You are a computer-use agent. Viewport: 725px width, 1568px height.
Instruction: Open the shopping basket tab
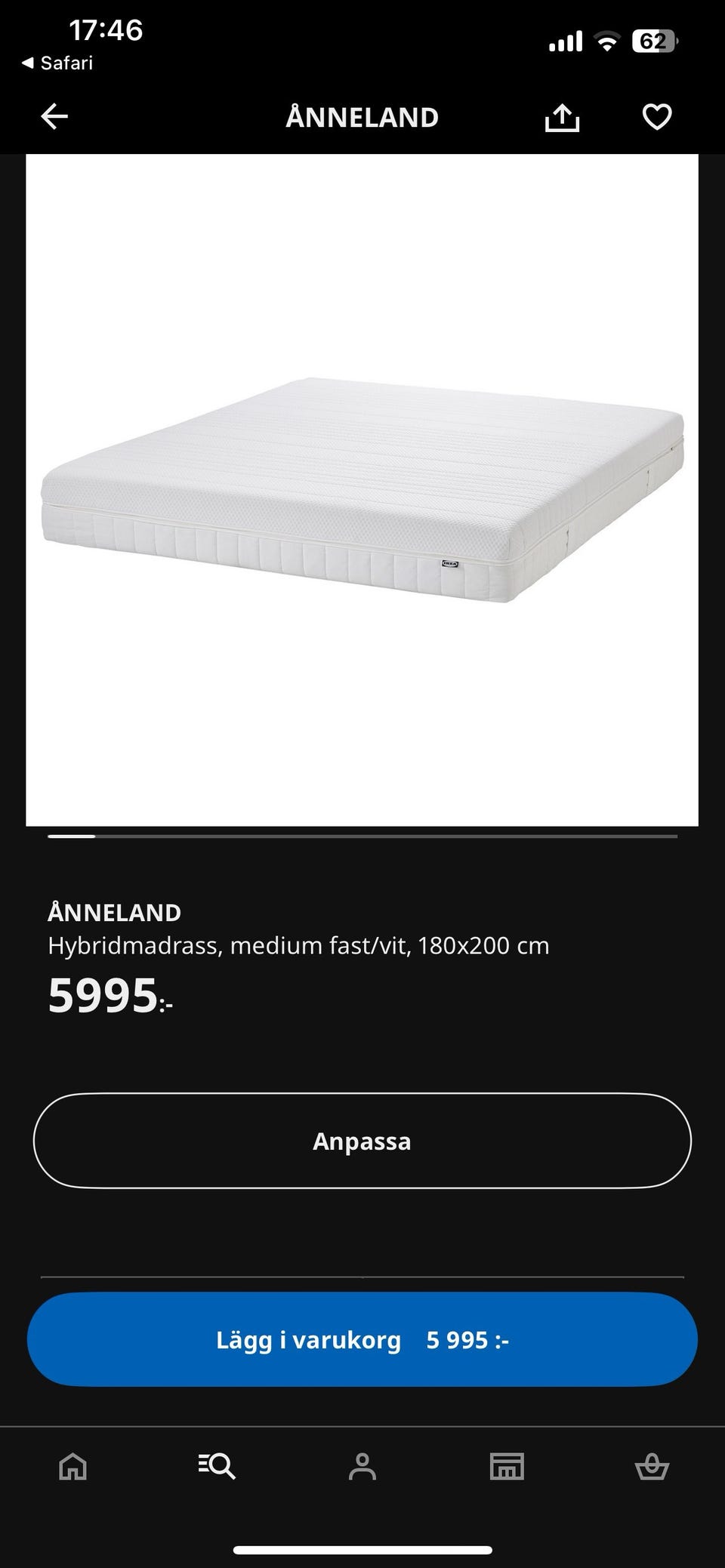[x=652, y=1466]
